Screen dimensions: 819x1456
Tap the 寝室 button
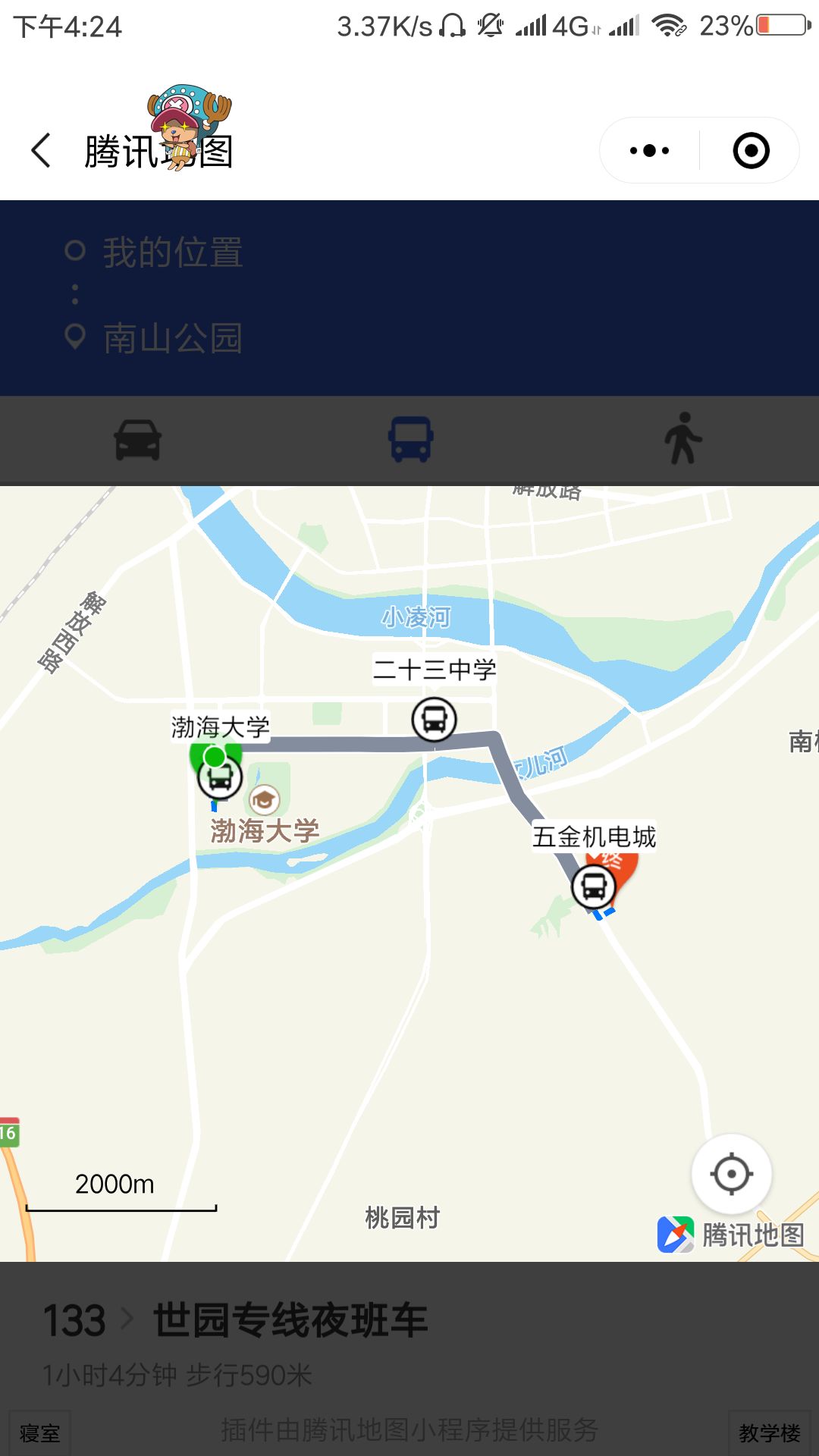tap(40, 1432)
